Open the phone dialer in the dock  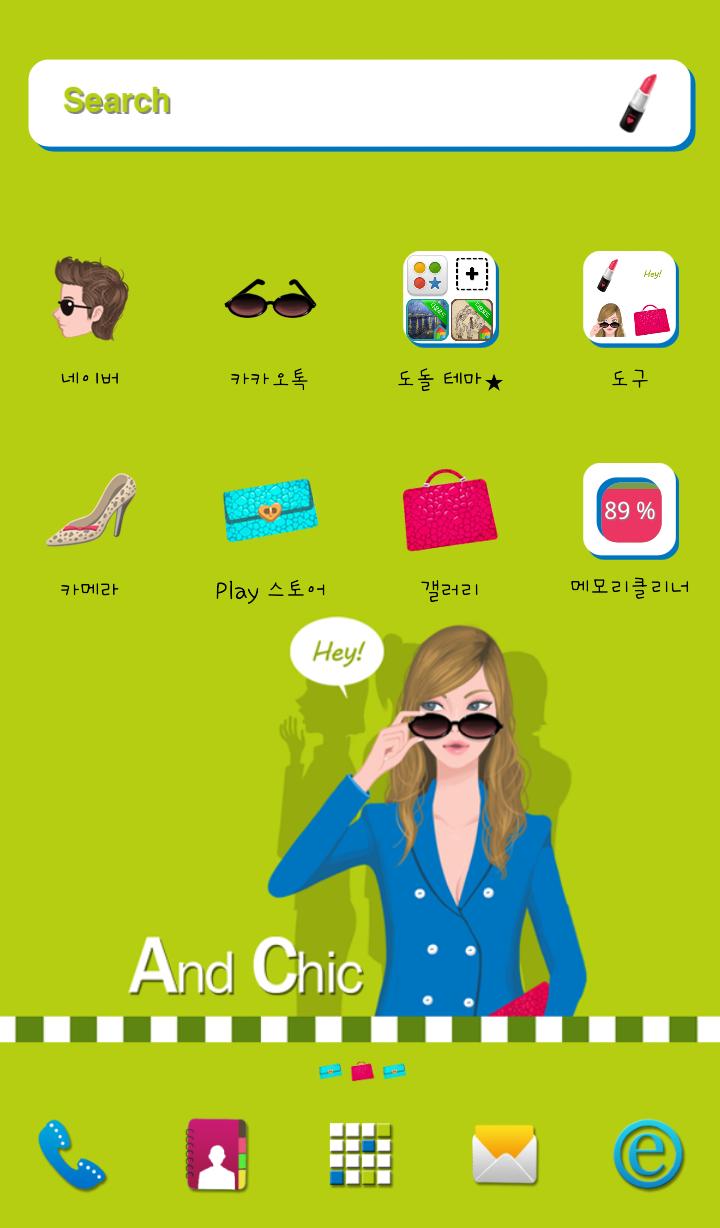pyautogui.click(x=72, y=1155)
